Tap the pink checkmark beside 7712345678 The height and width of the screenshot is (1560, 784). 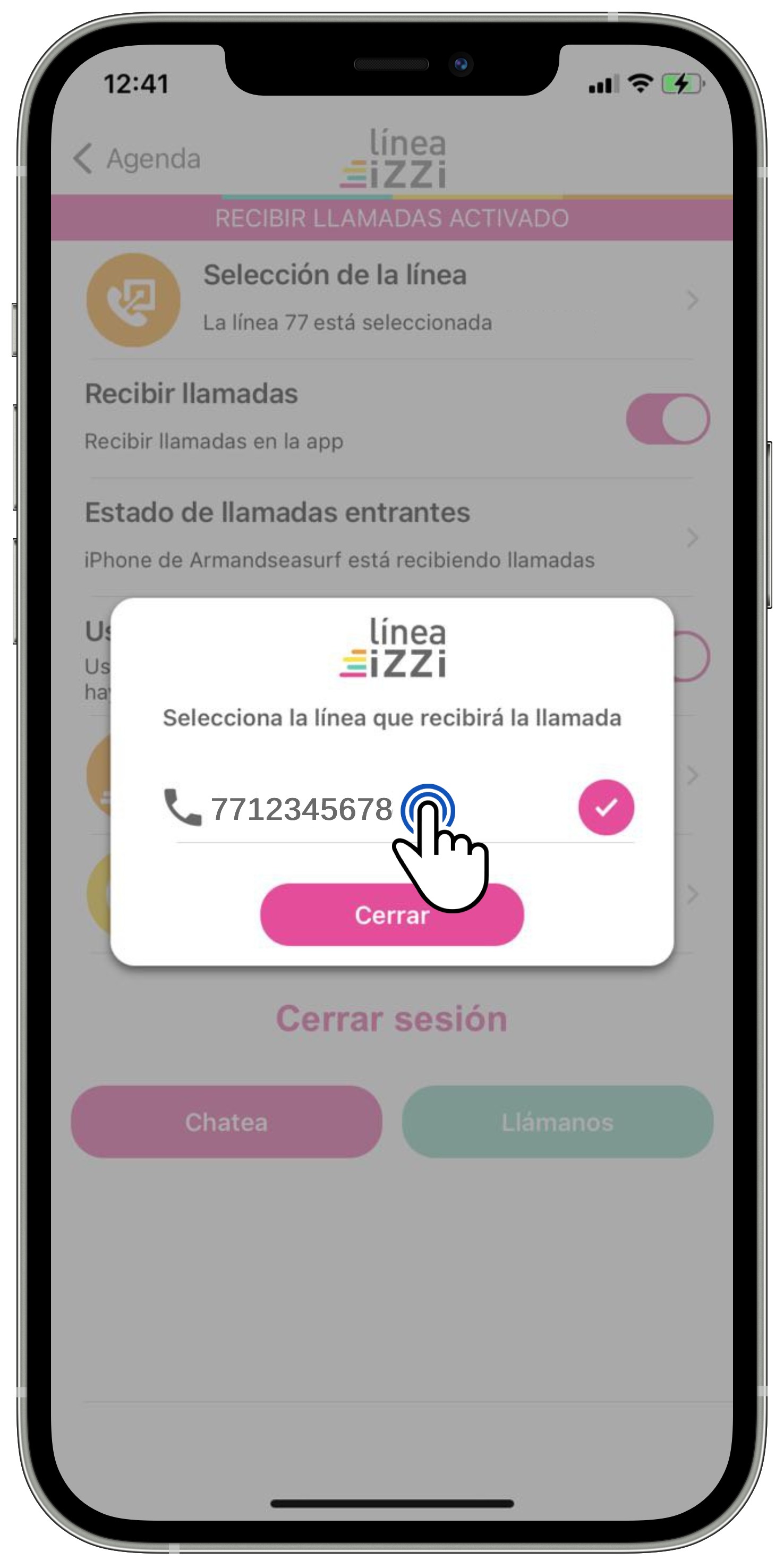tap(606, 807)
